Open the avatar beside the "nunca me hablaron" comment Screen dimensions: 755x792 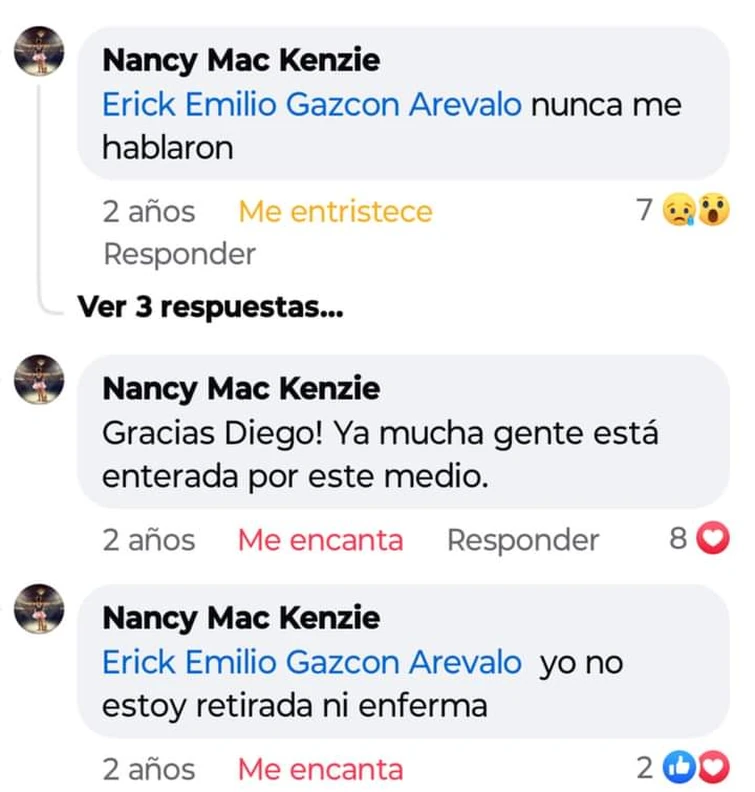(40, 51)
